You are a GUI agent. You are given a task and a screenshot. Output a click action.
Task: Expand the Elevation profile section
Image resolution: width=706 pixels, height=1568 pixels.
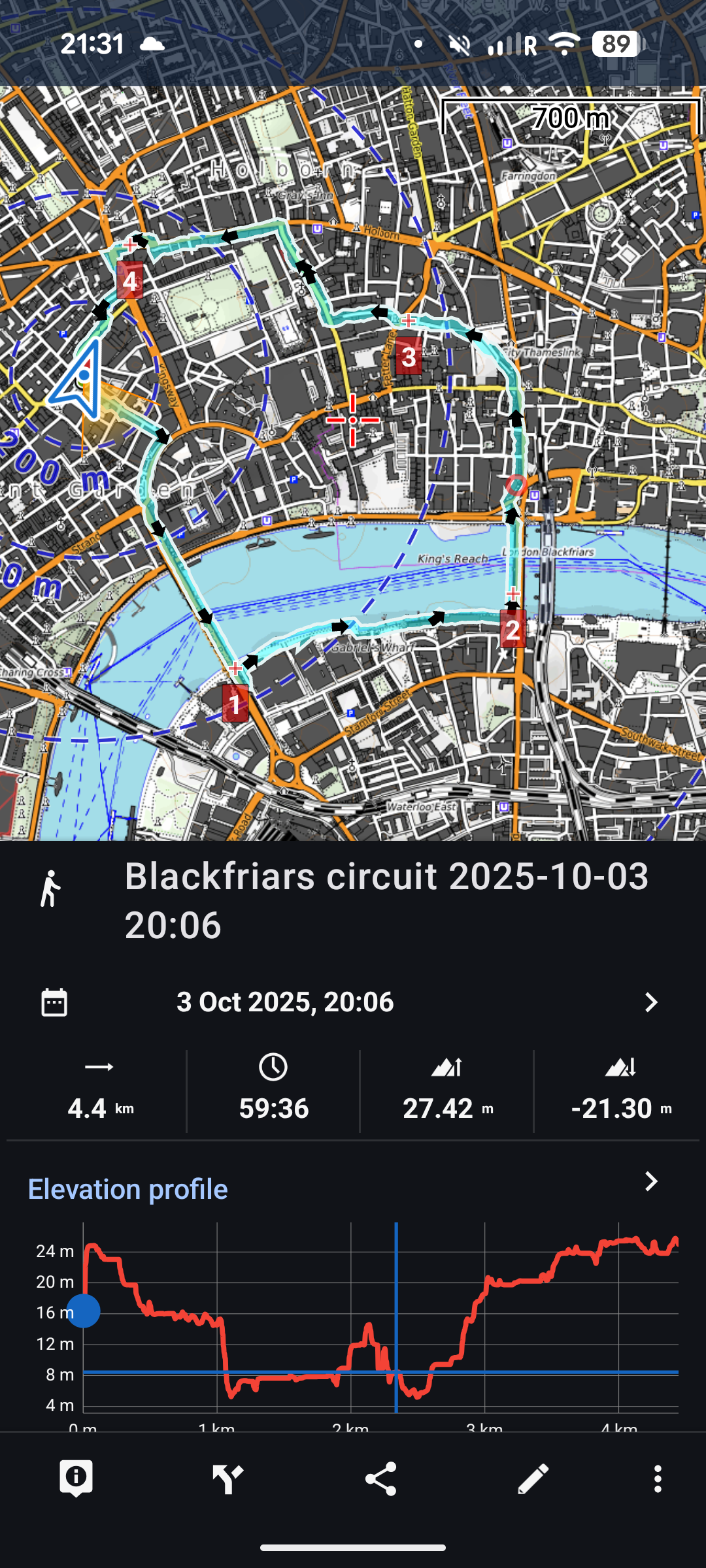pyautogui.click(x=650, y=1181)
